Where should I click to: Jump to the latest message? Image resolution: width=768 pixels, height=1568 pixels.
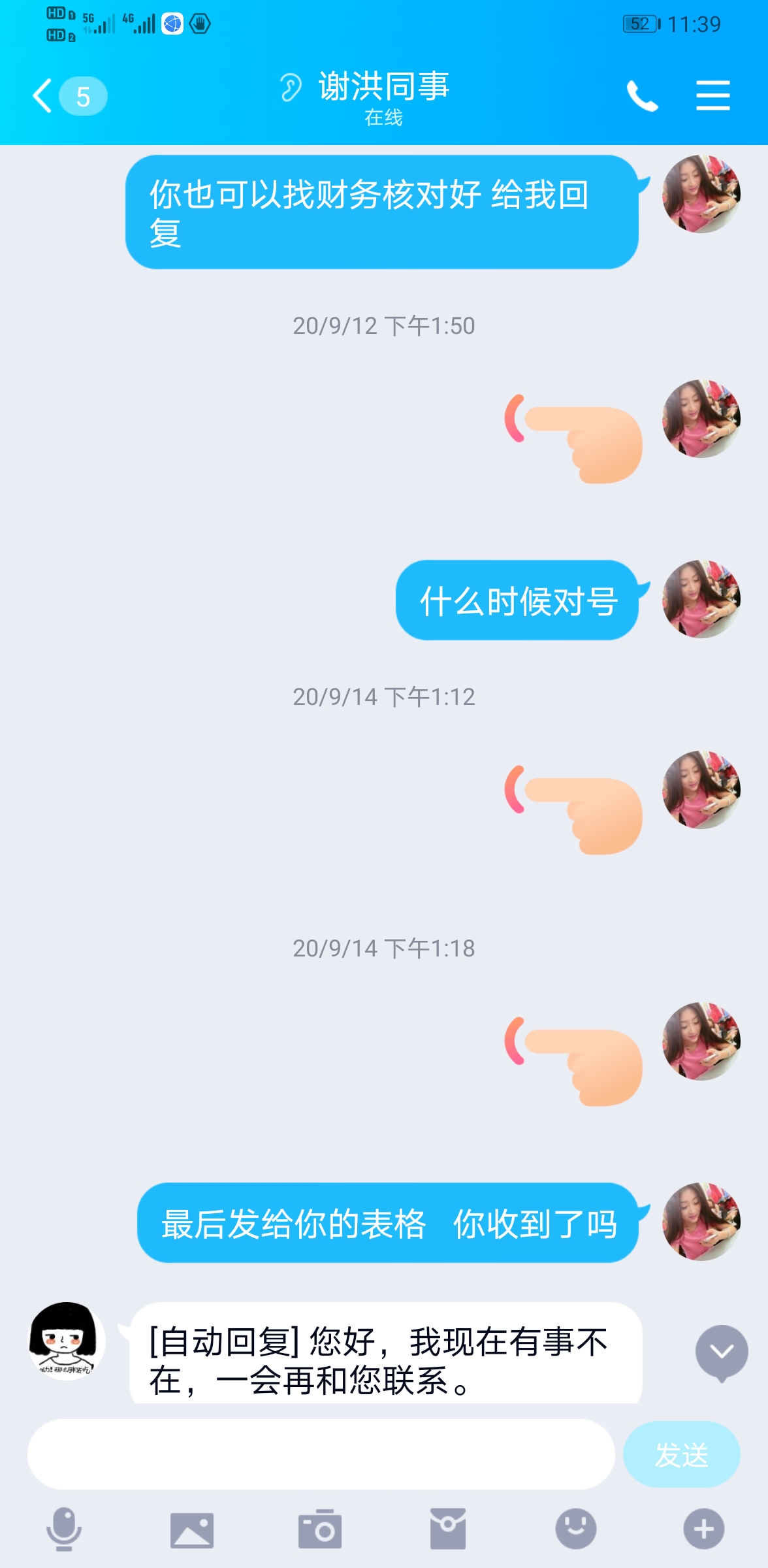coord(721,1352)
